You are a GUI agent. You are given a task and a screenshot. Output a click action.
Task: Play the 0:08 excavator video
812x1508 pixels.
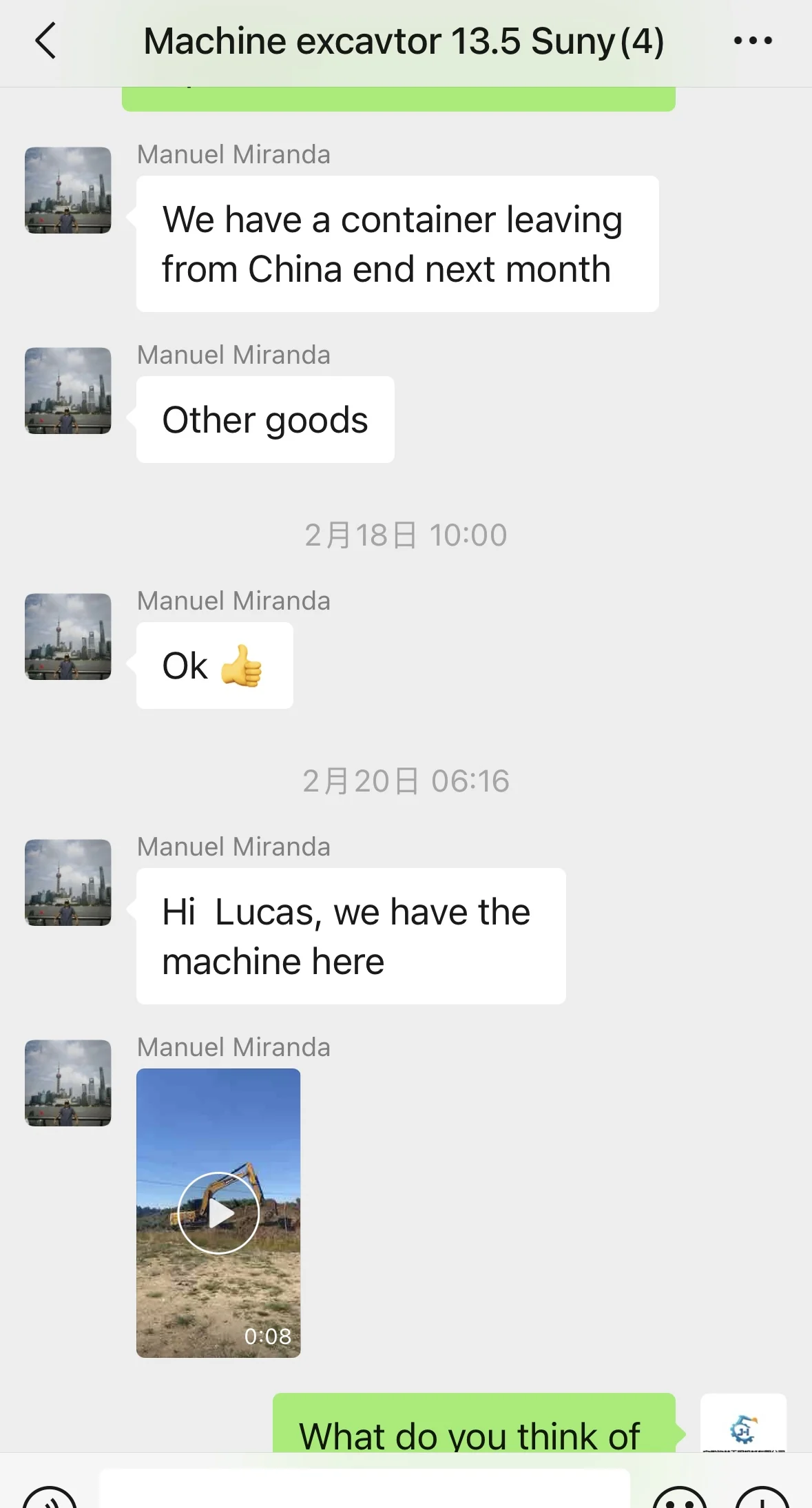(x=218, y=1213)
